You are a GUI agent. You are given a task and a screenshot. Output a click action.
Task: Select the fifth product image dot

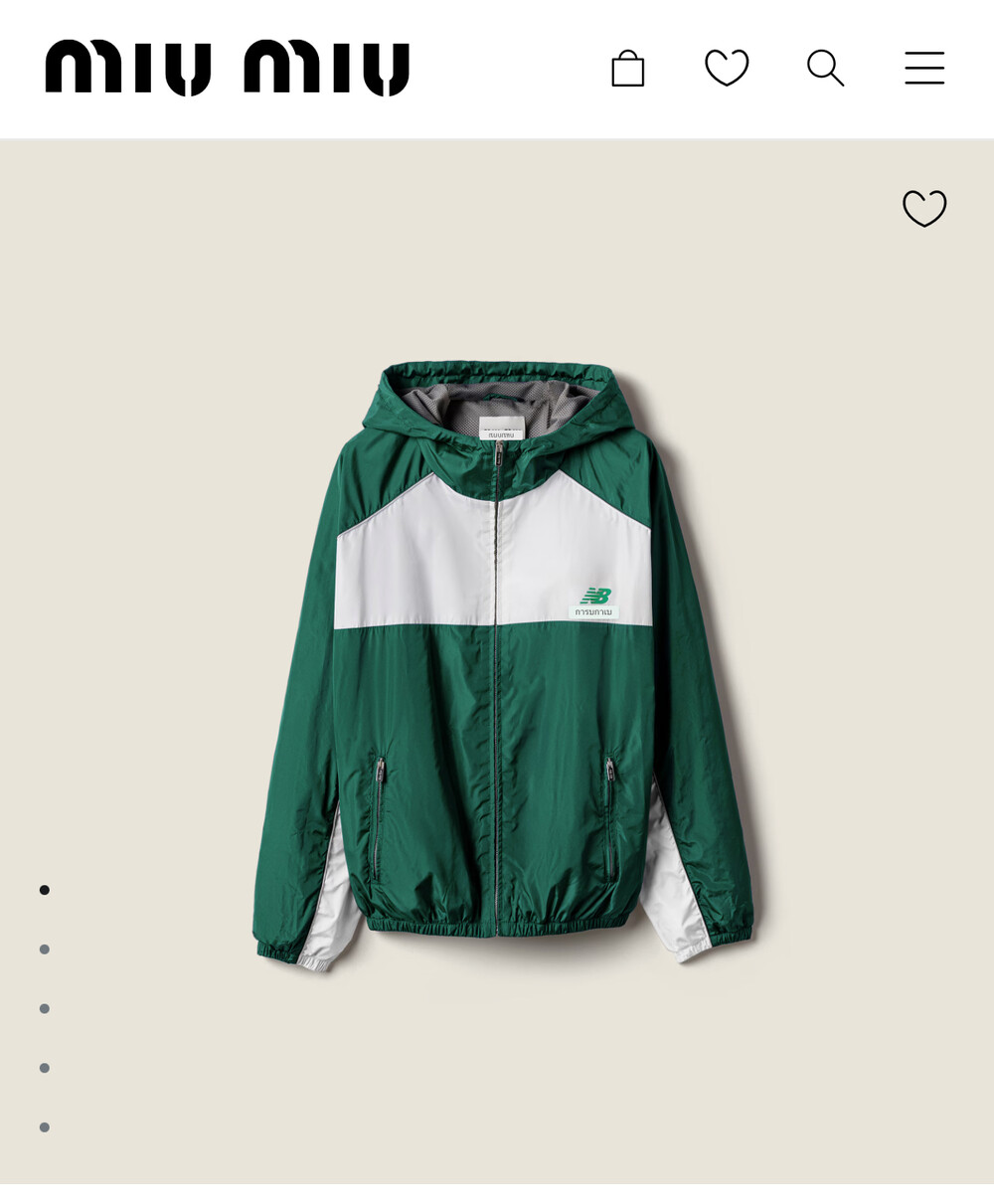45,1127
